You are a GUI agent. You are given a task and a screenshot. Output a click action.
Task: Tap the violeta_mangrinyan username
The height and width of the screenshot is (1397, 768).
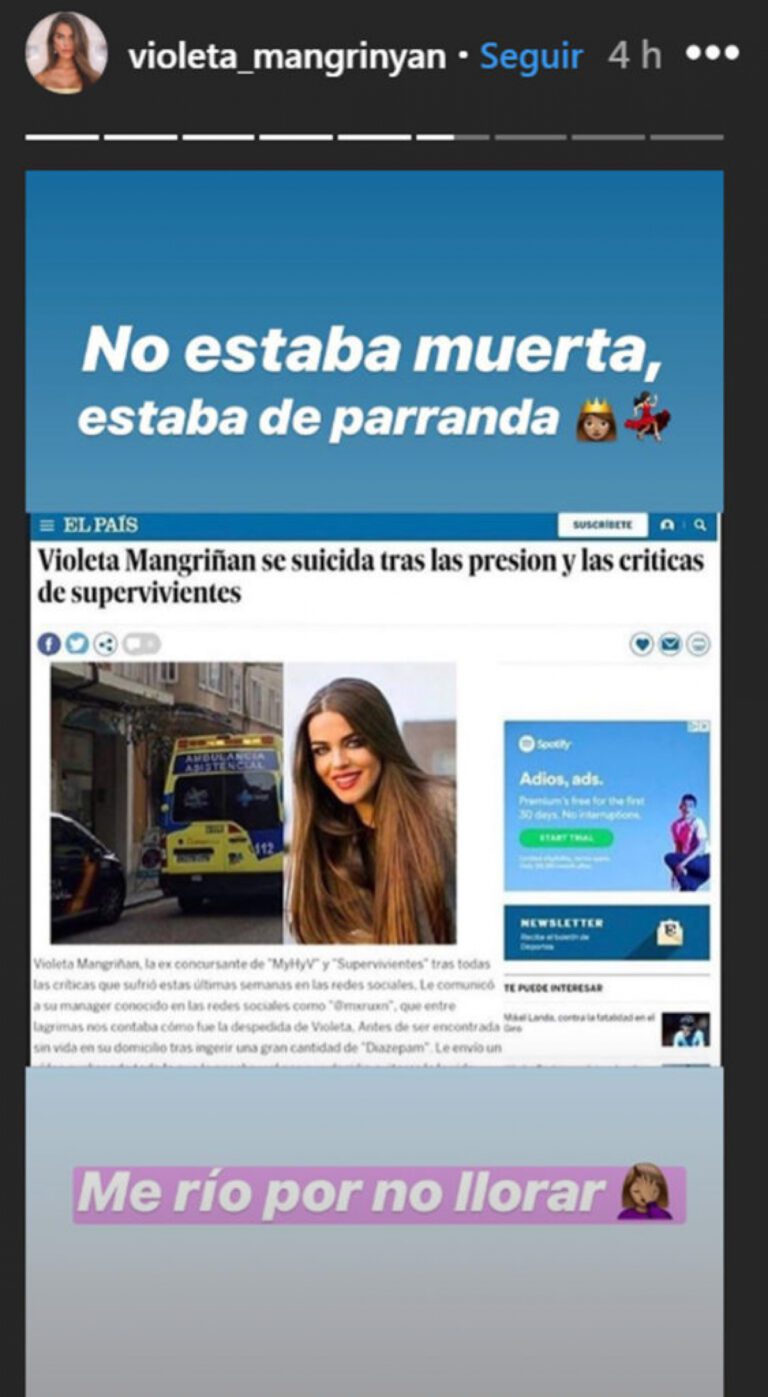point(286,56)
